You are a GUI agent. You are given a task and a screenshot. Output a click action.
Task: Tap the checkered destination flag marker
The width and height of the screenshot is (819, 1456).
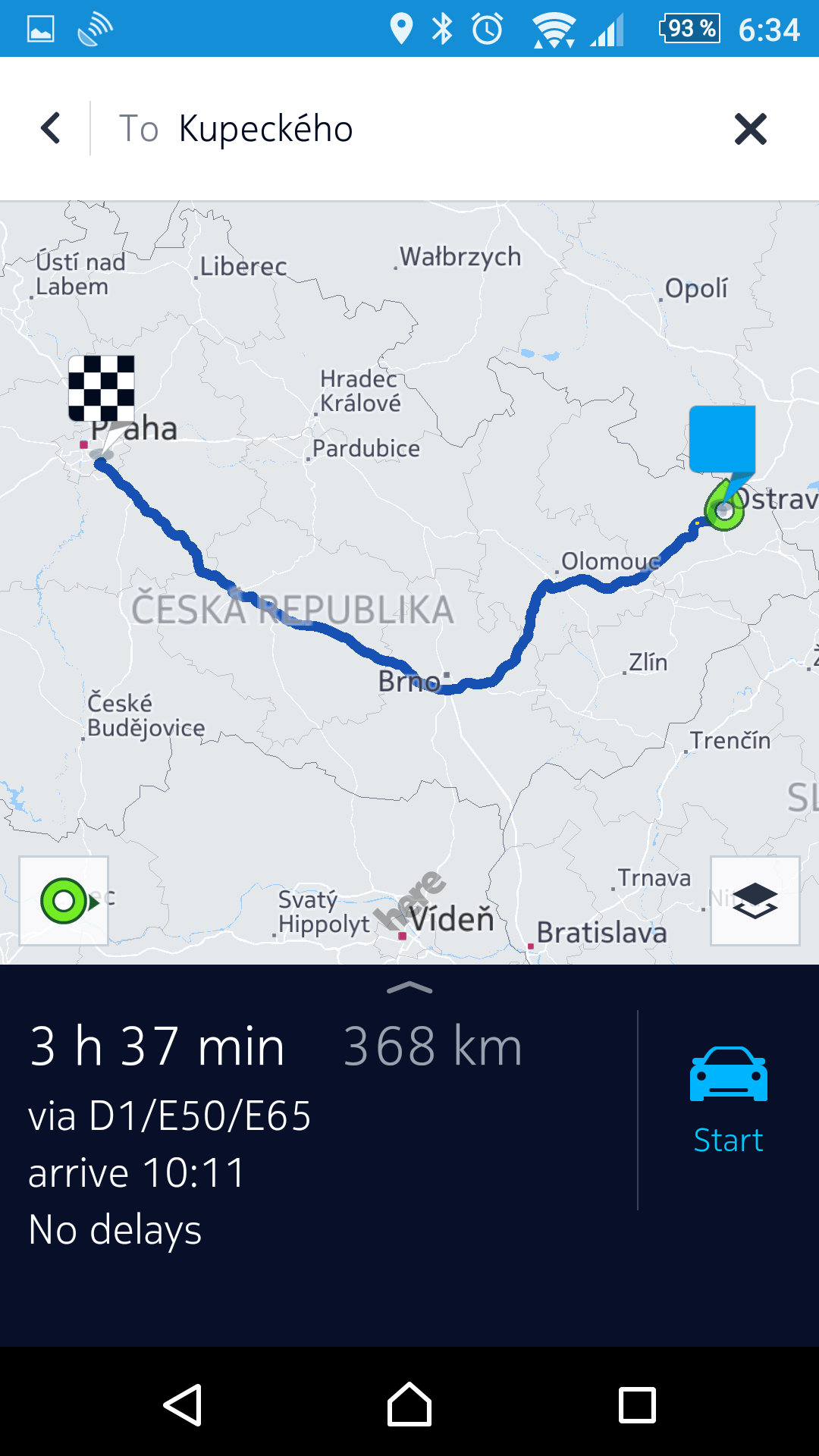(102, 388)
